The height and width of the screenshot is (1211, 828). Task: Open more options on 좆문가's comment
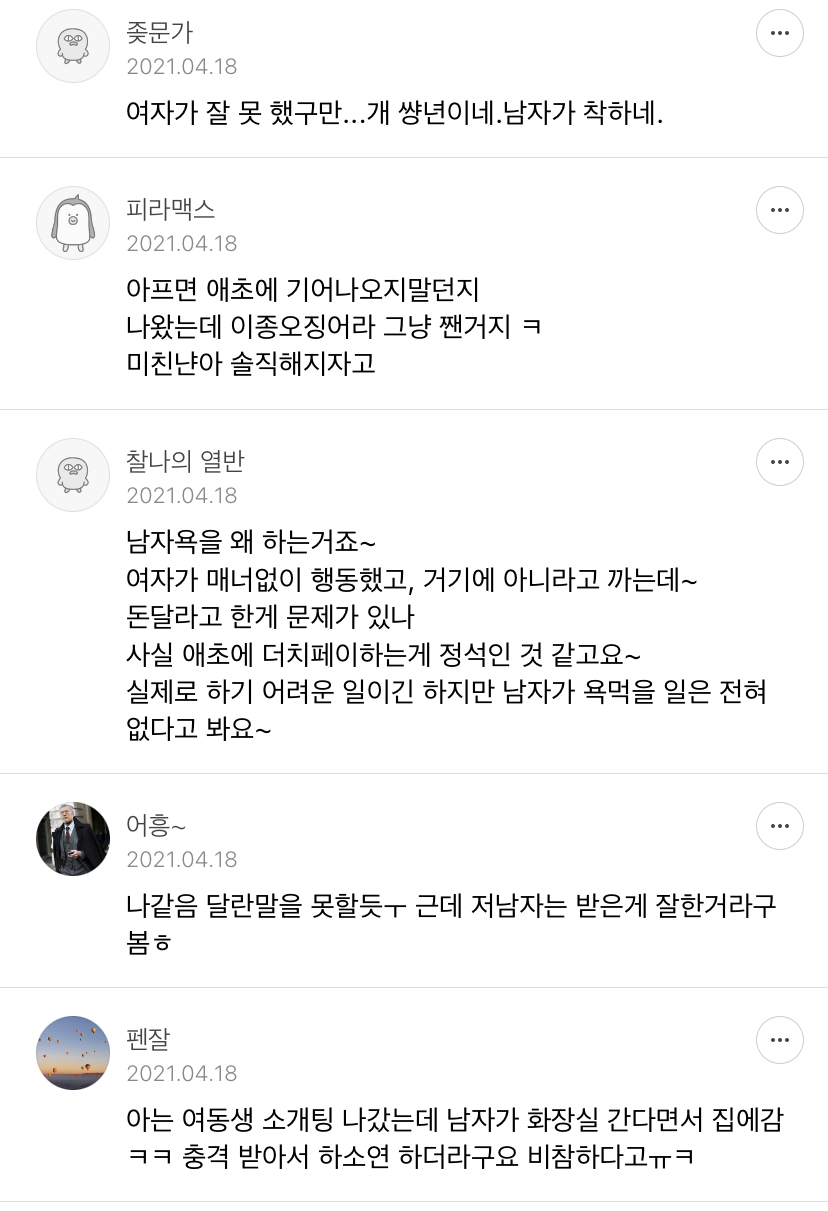click(x=779, y=35)
